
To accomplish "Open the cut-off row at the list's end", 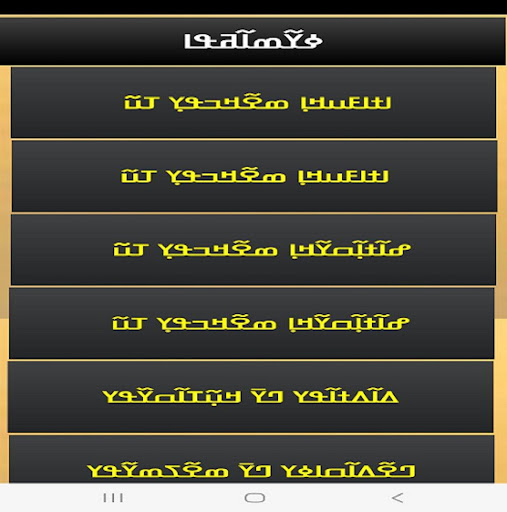I will [252, 459].
